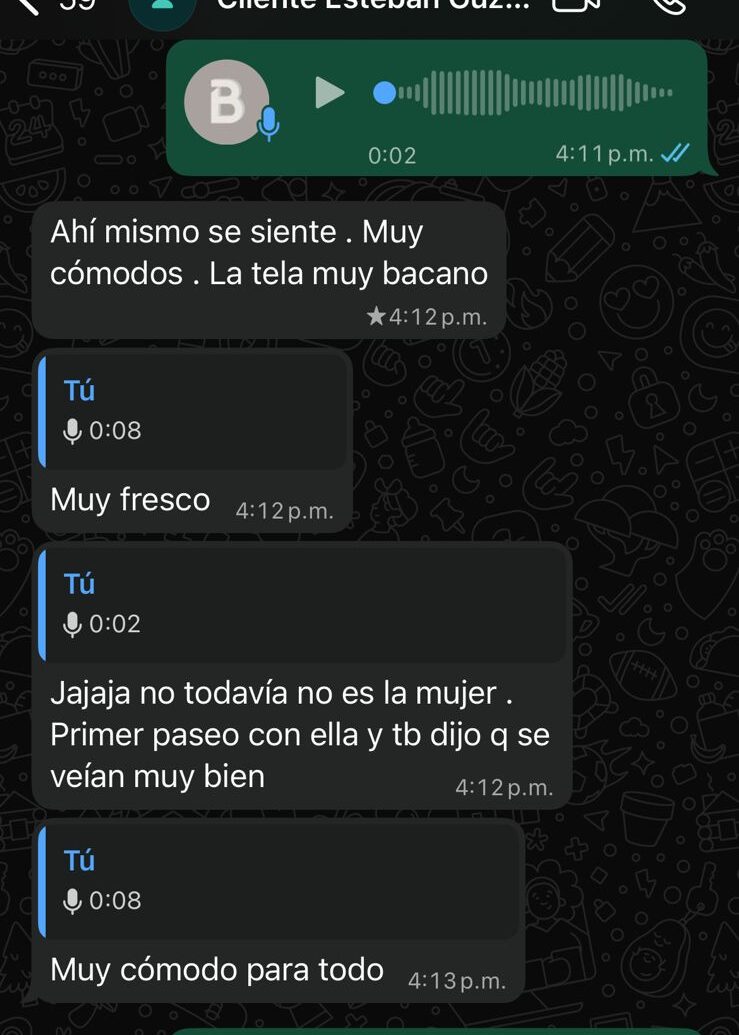Jump to quoted 0:02 audio in Jajaja reply
Image resolution: width=739 pixels, height=1035 pixels.
click(x=302, y=605)
